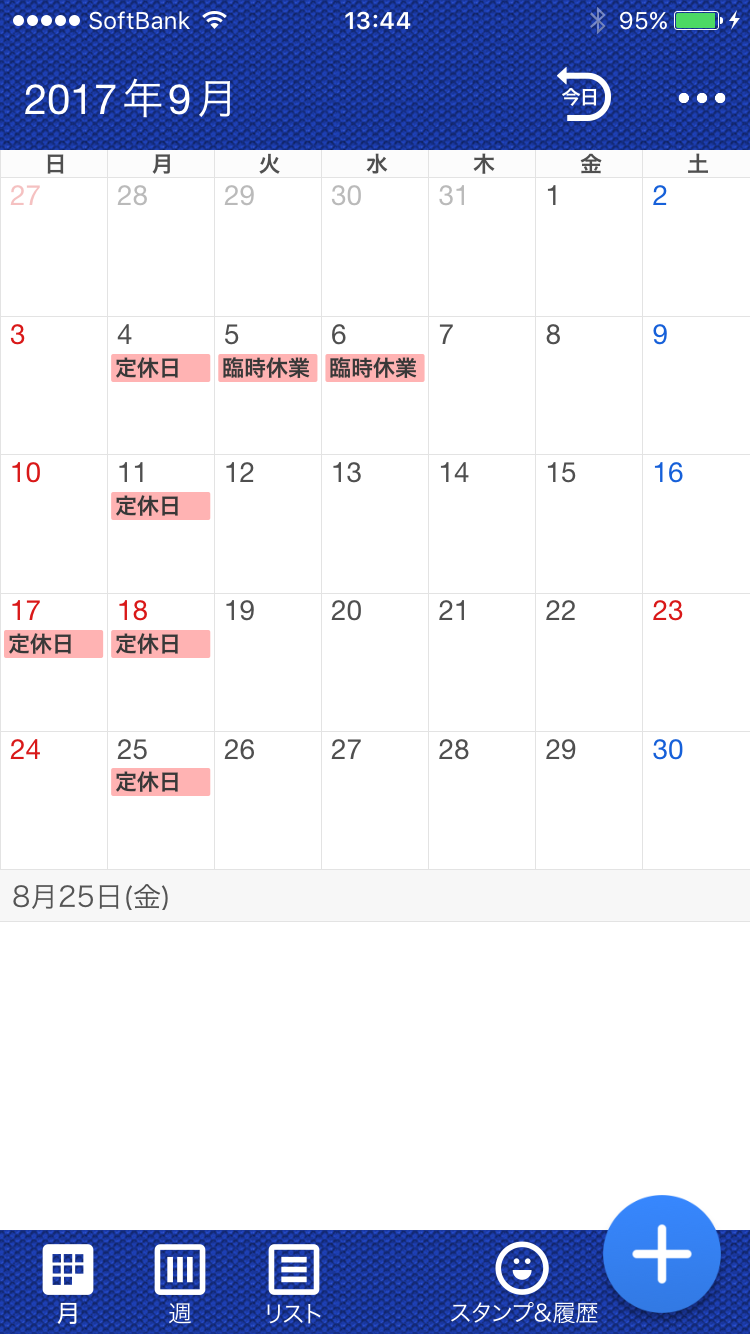Switch to the 週 week view tab

tap(180, 1284)
